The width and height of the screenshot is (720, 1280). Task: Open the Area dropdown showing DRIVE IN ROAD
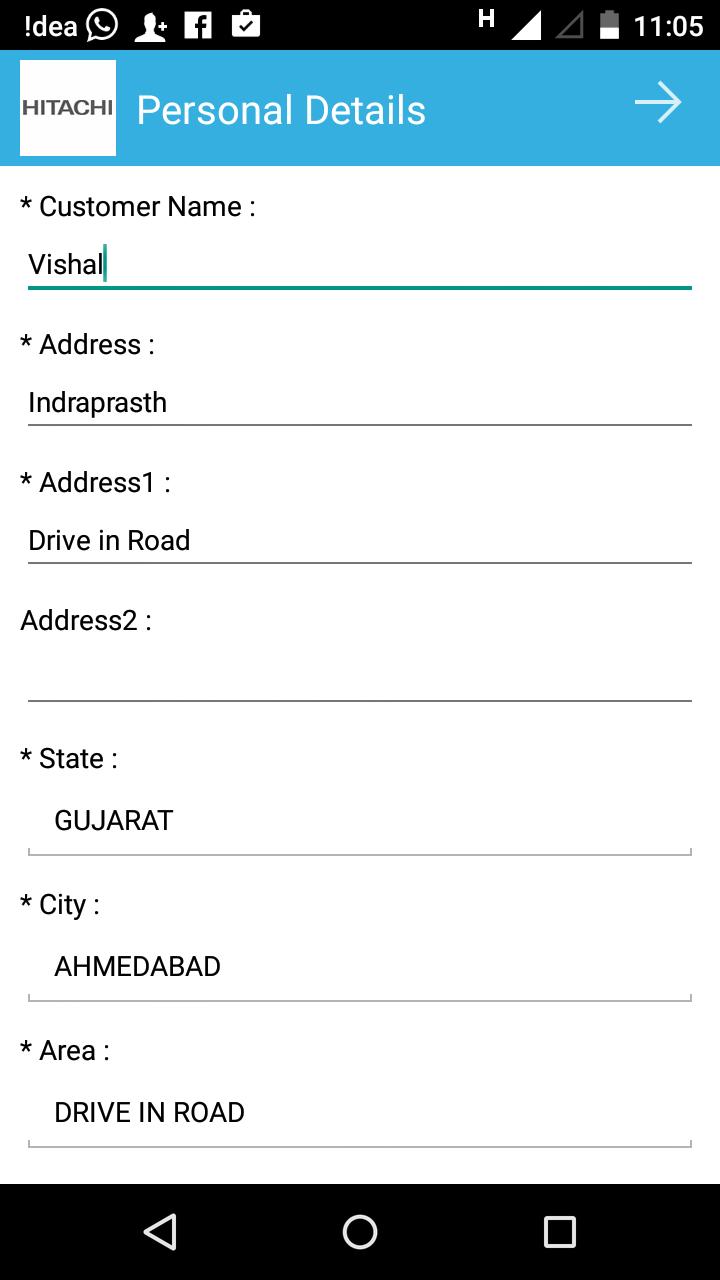(x=360, y=1114)
